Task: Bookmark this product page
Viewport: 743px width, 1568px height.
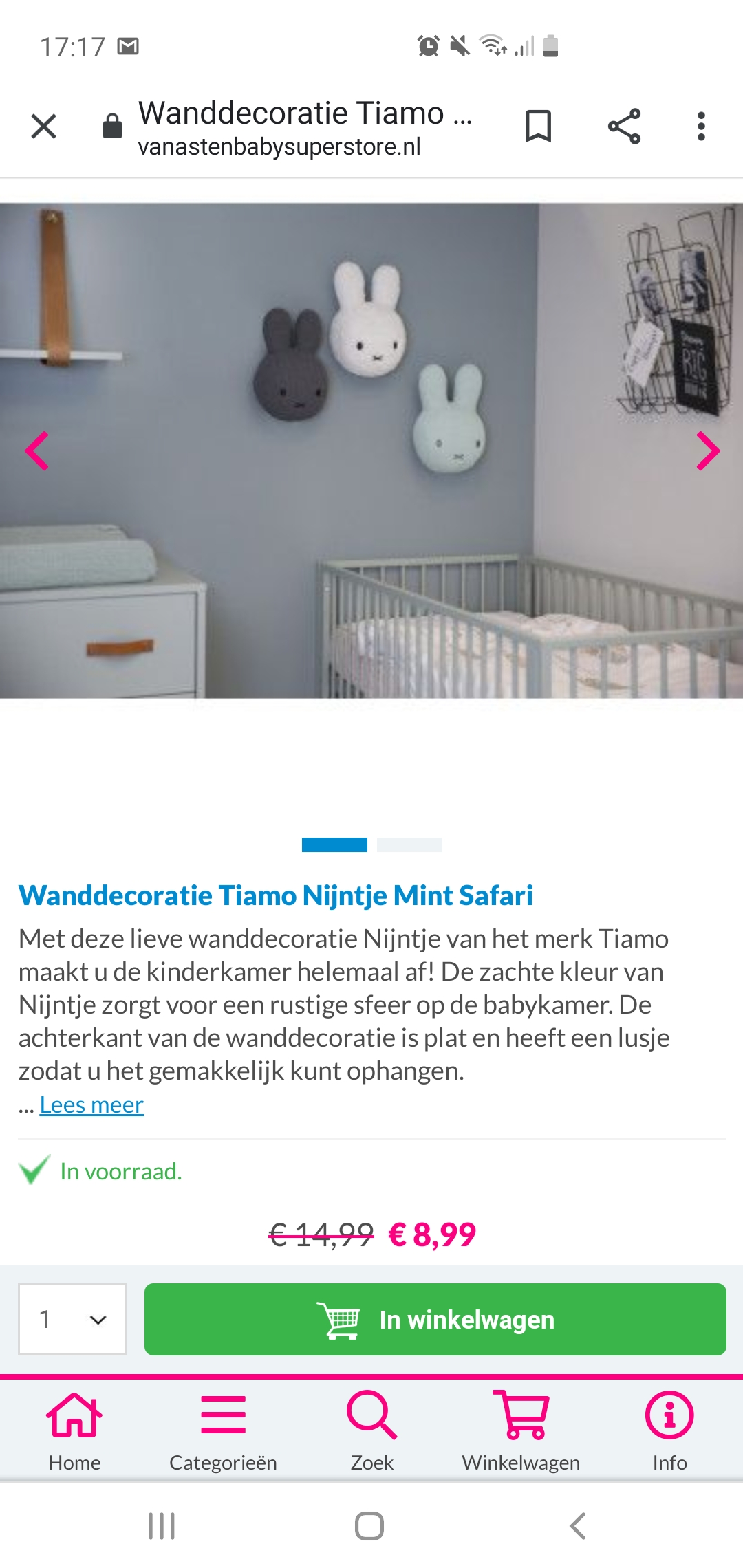Action: [538, 127]
